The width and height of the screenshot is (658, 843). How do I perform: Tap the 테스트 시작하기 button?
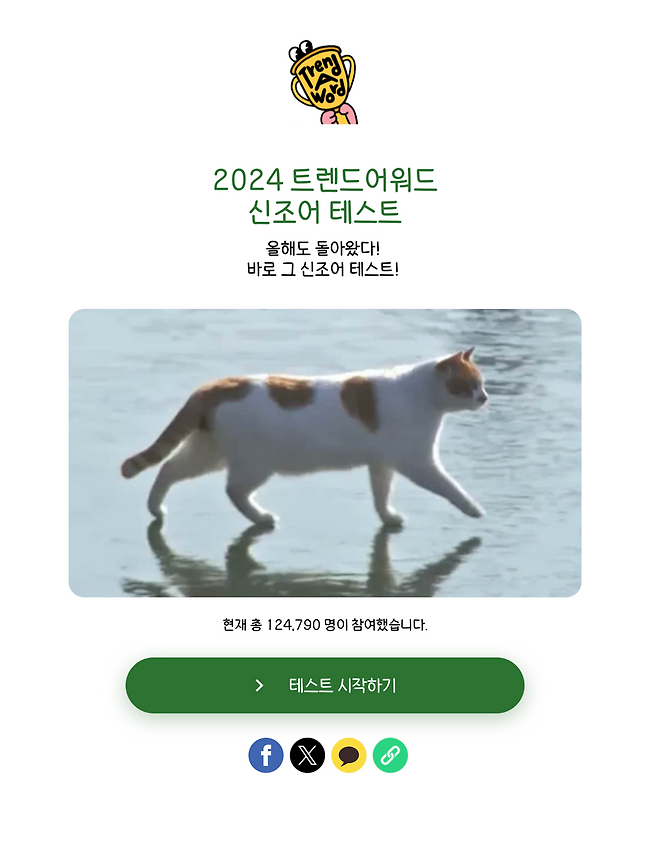tap(325, 685)
